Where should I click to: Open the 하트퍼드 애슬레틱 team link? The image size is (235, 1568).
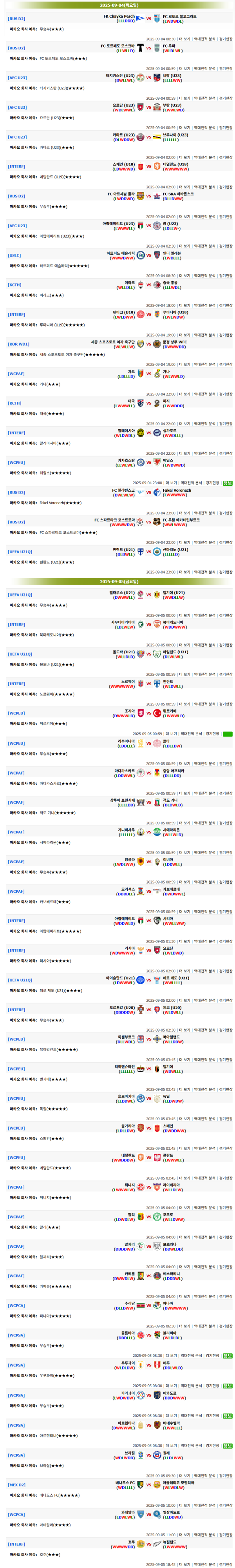click(x=120, y=253)
